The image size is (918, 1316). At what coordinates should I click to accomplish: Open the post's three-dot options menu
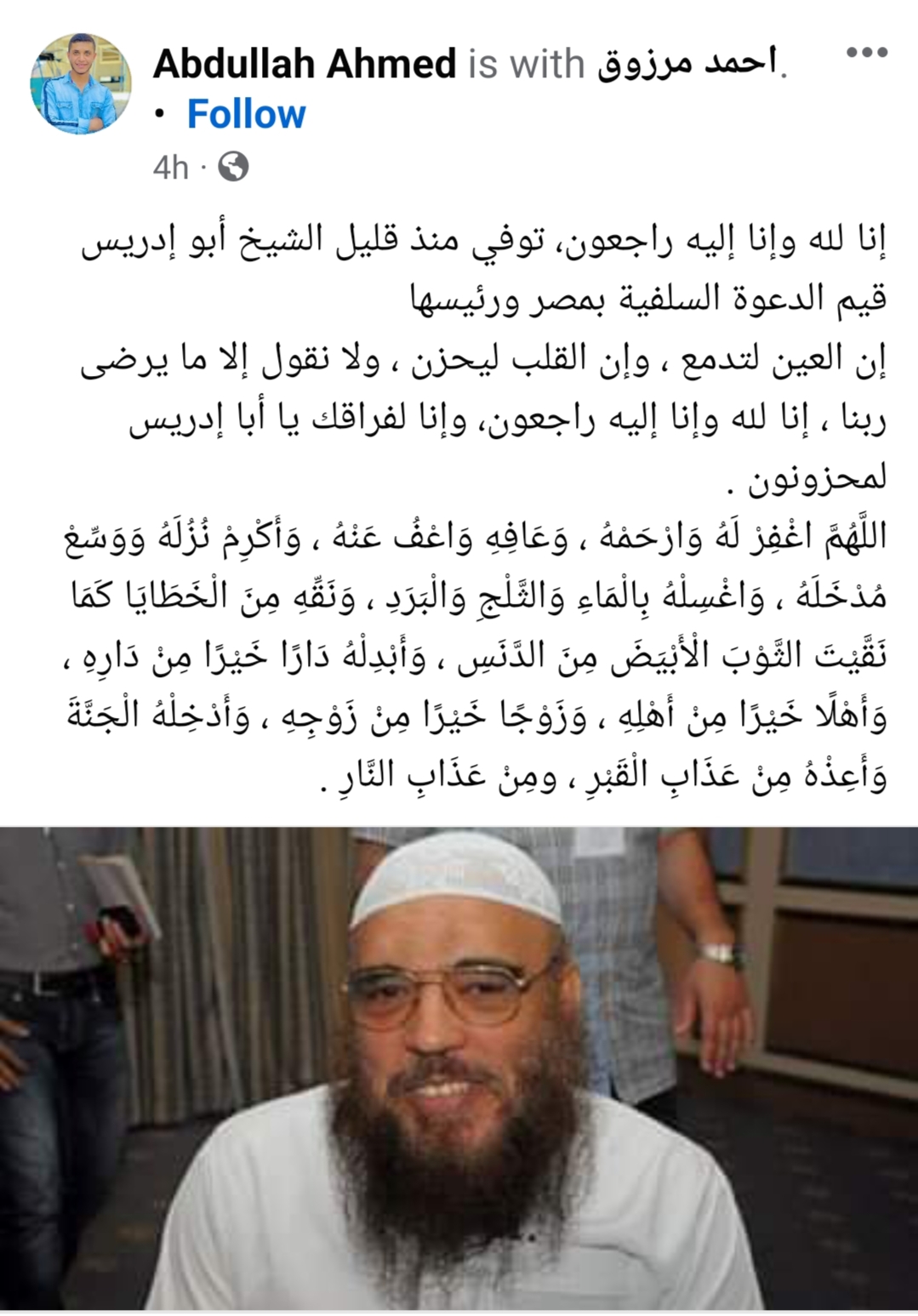pyautogui.click(x=866, y=53)
